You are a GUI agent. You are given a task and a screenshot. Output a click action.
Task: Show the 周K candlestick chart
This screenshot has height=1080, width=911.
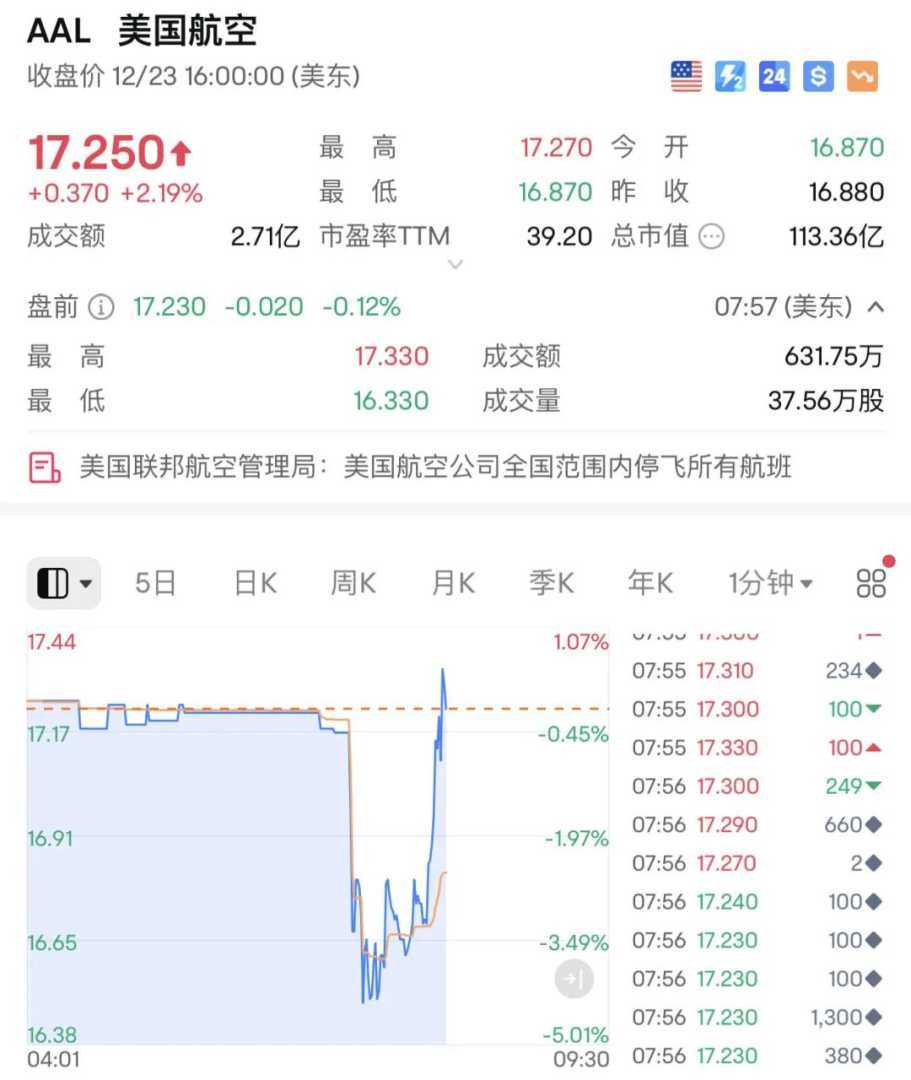pyautogui.click(x=353, y=583)
